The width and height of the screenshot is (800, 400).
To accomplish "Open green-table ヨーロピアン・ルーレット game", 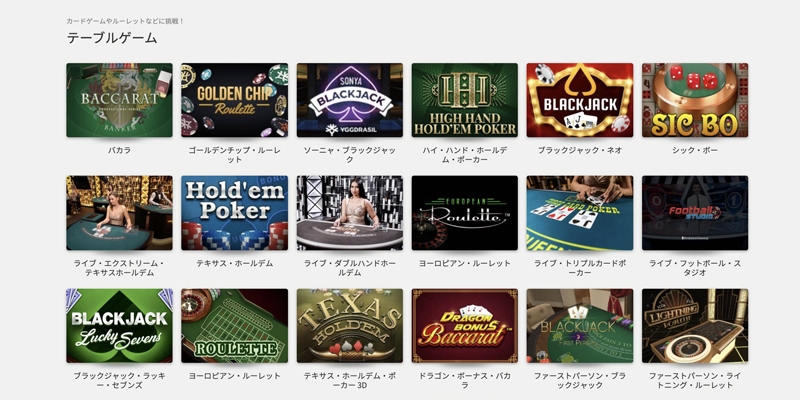I will tap(234, 326).
